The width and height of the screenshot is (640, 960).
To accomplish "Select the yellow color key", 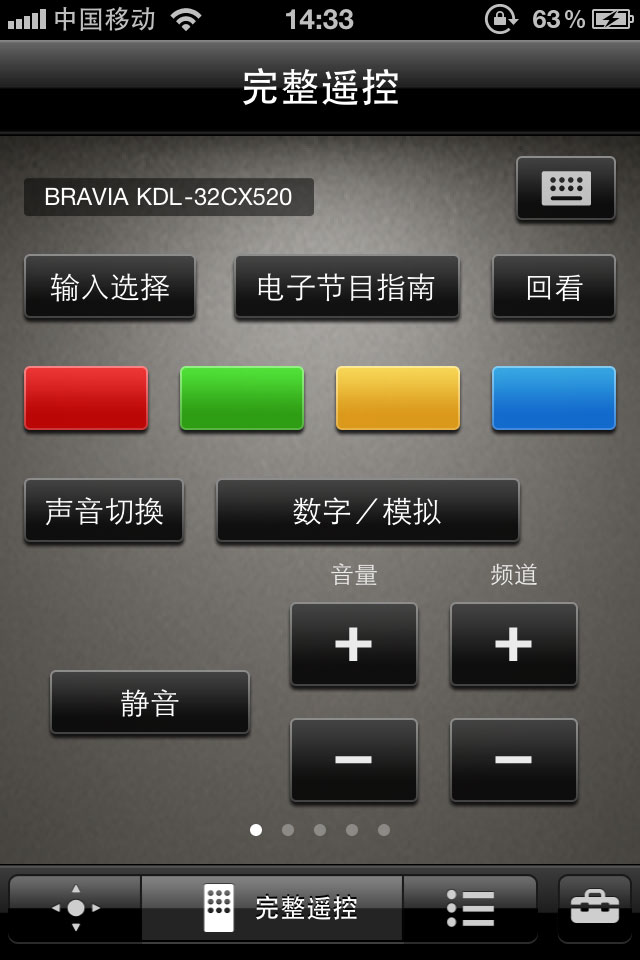I will tap(398, 398).
